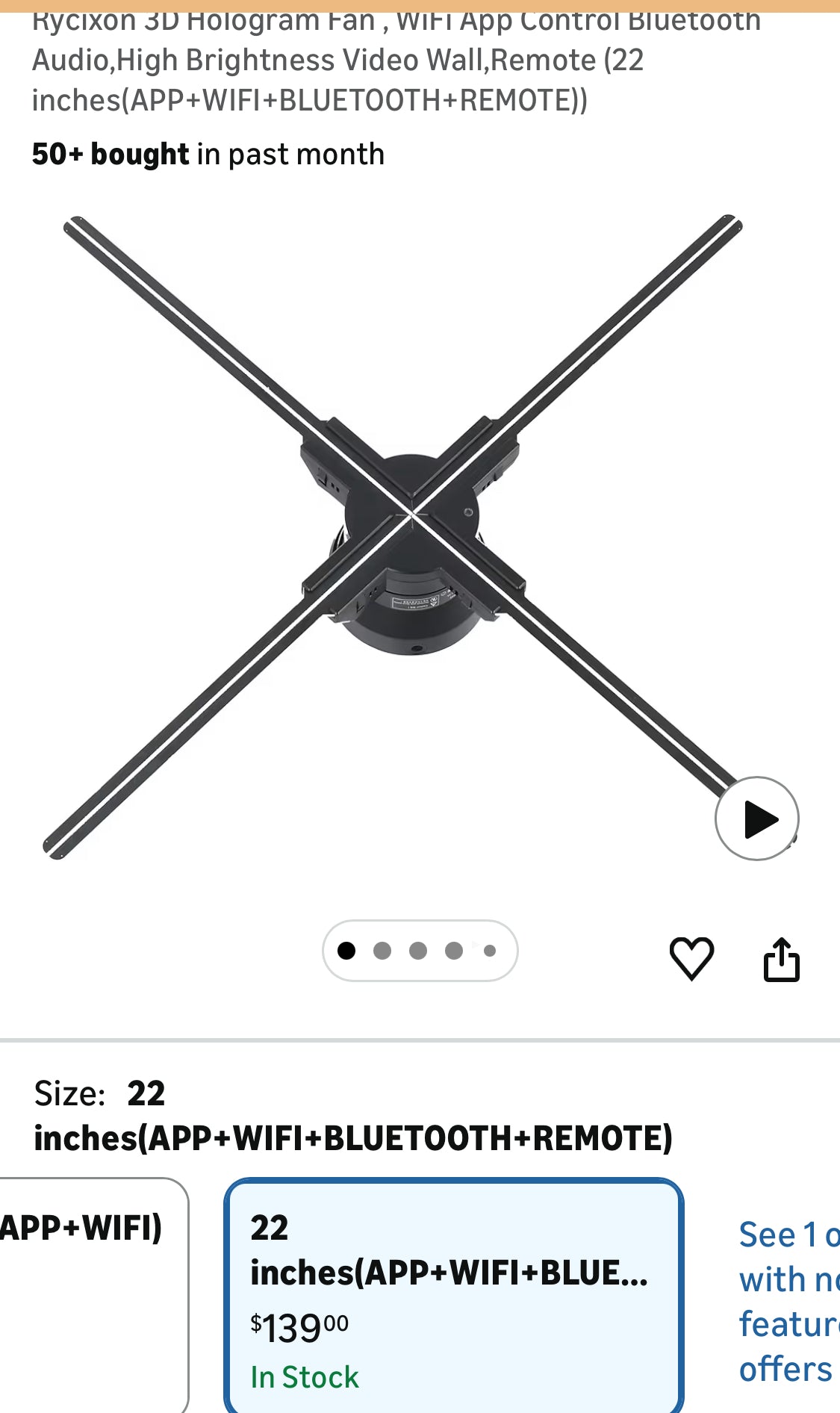This screenshot has height=1413, width=840.
Task: Click the 50+ bought in past month text
Action: [x=208, y=154]
